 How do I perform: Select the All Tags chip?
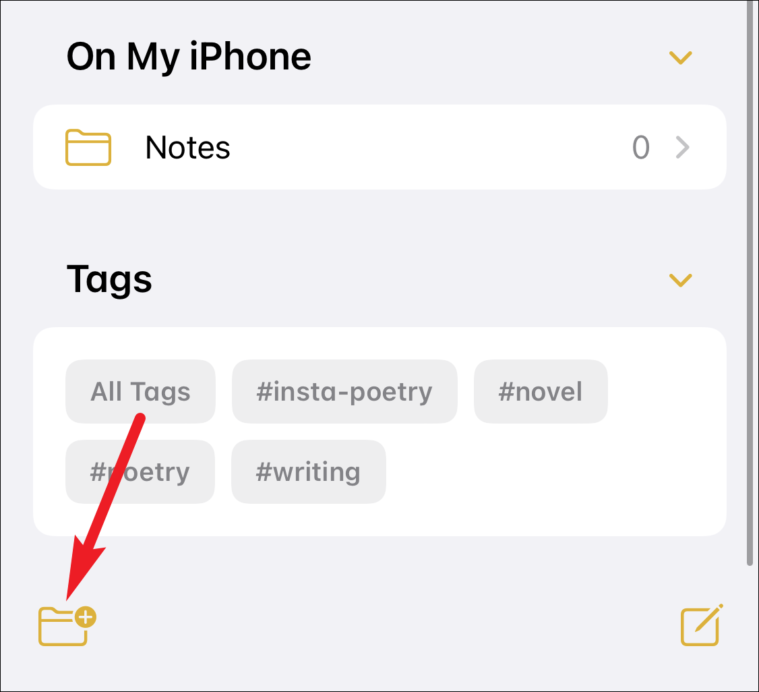[140, 391]
